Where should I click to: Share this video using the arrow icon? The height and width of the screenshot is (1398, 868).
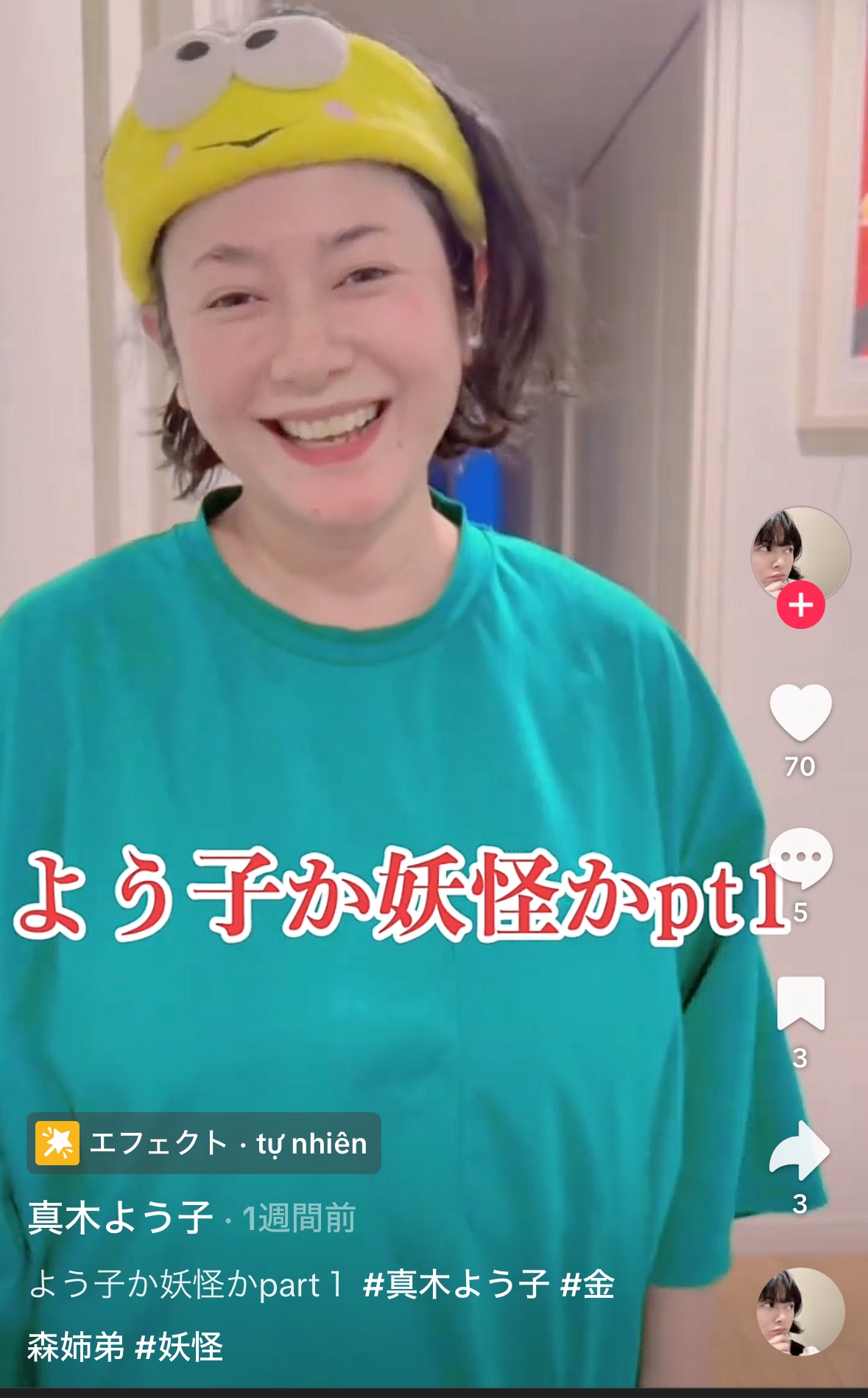800,1151
